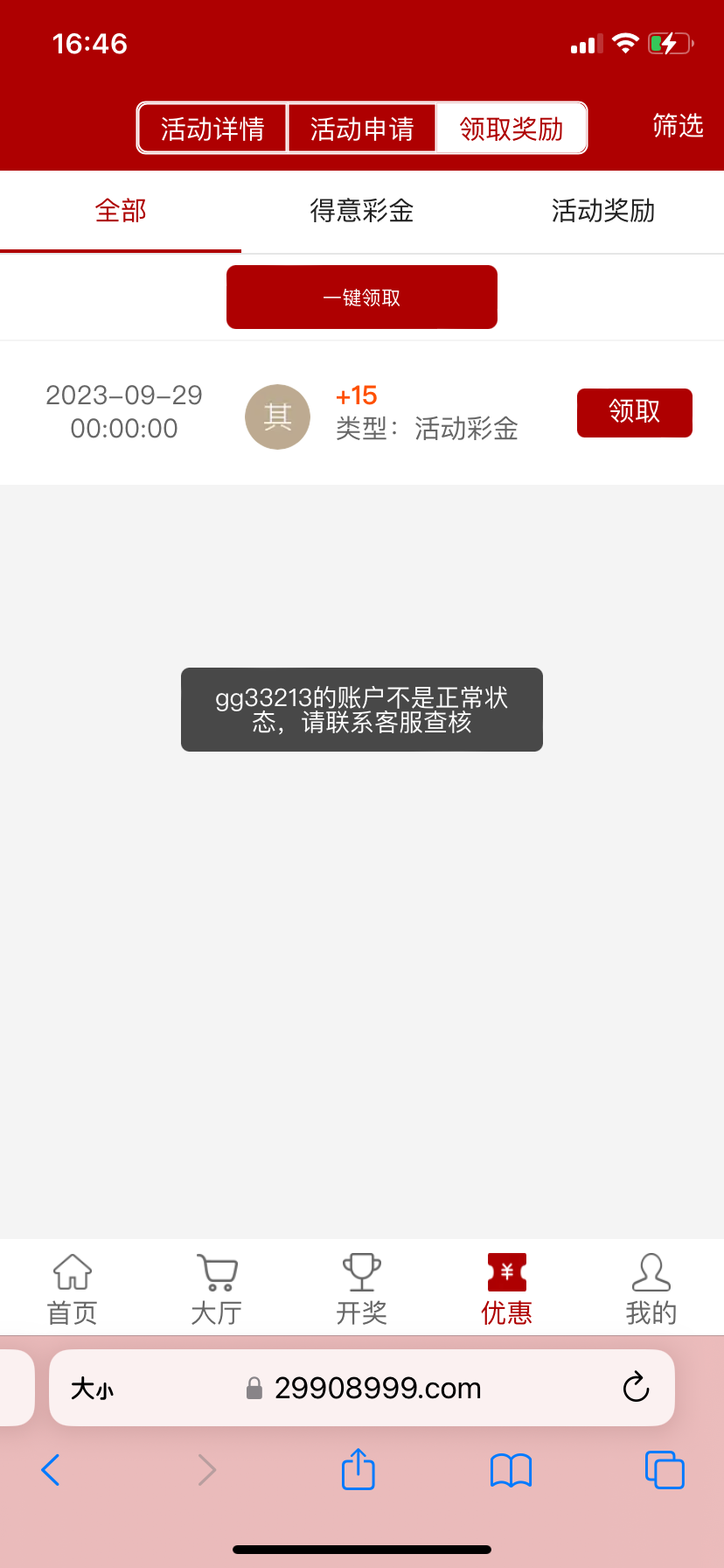Show the 全部 tab
Screen dimensions: 724x1568
(121, 211)
